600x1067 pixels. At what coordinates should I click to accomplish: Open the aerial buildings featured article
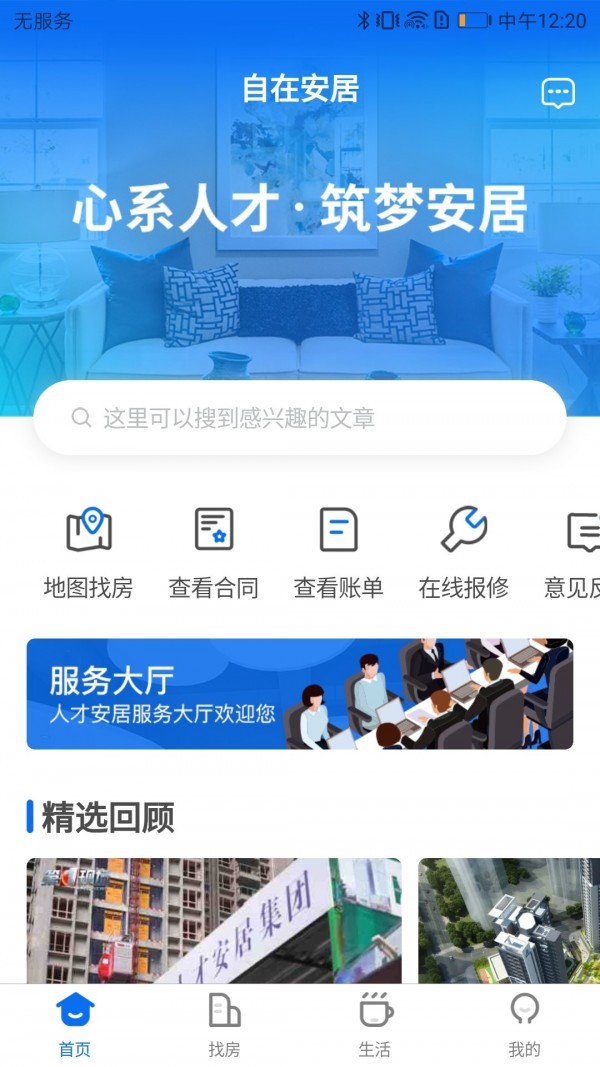(508, 920)
